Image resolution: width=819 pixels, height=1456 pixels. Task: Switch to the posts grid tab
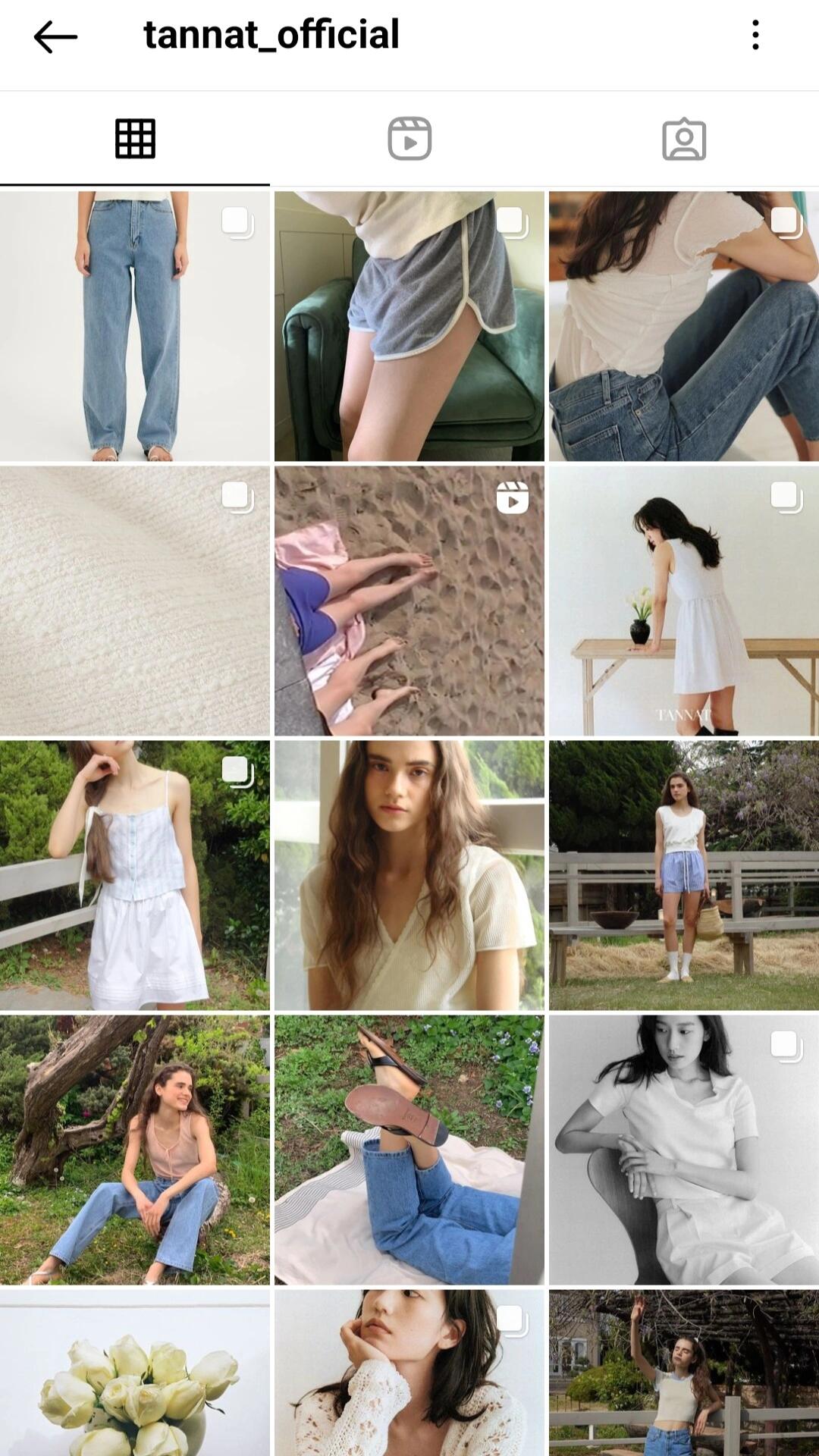click(135, 139)
